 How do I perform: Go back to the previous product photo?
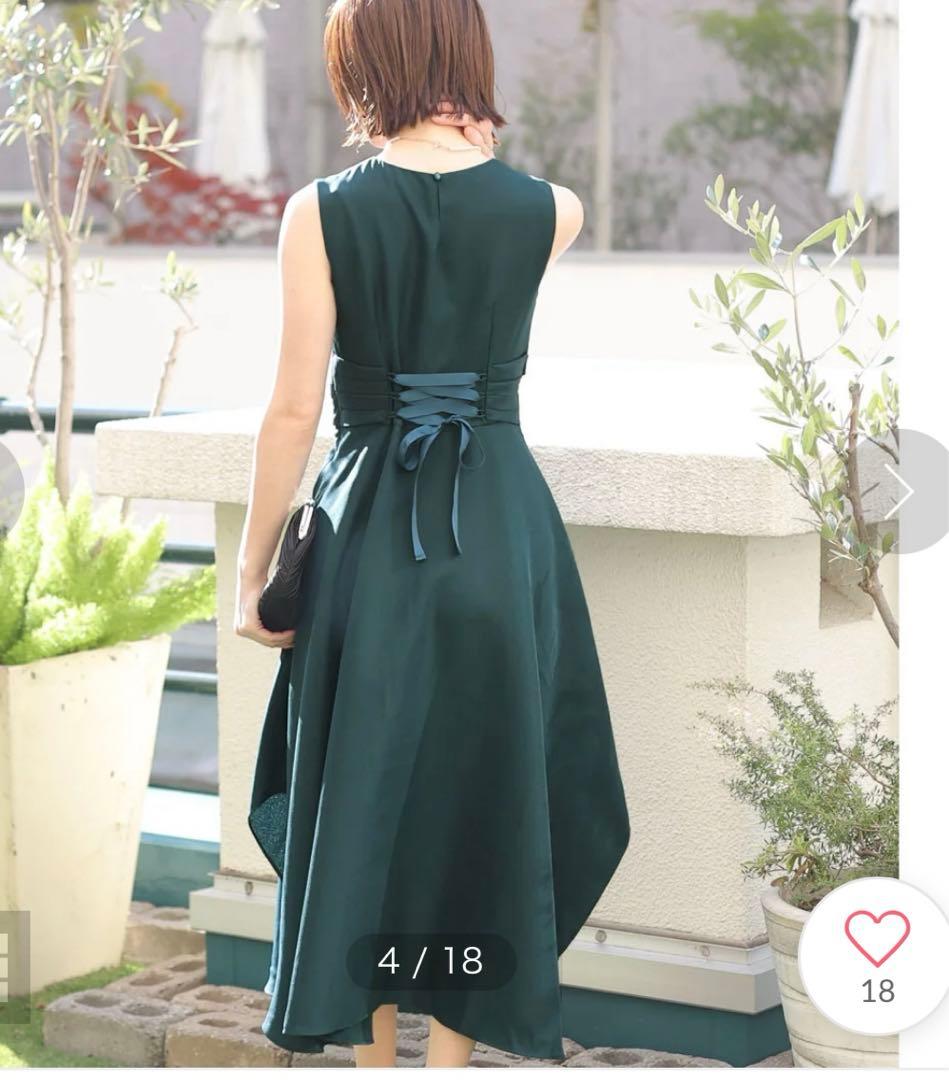click(8, 490)
